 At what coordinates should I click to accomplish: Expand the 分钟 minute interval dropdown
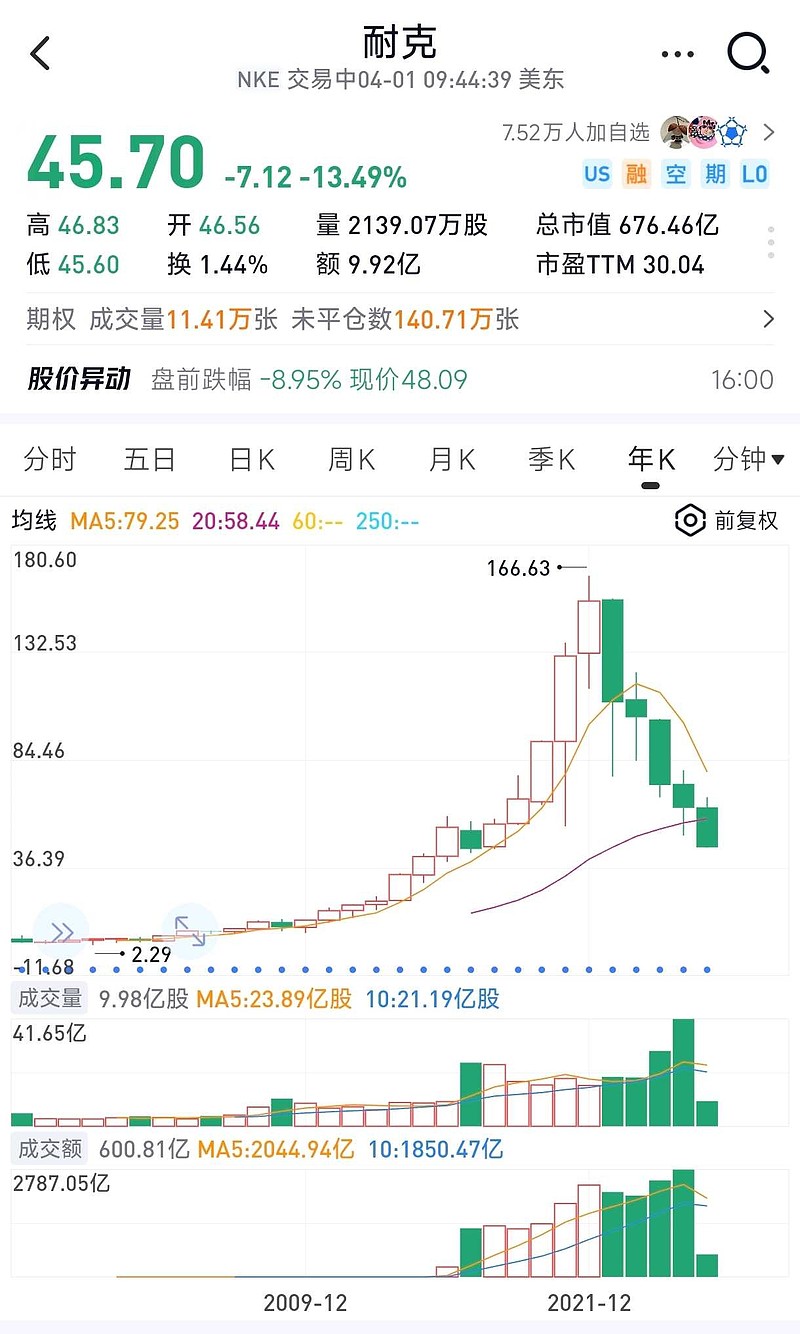click(748, 460)
